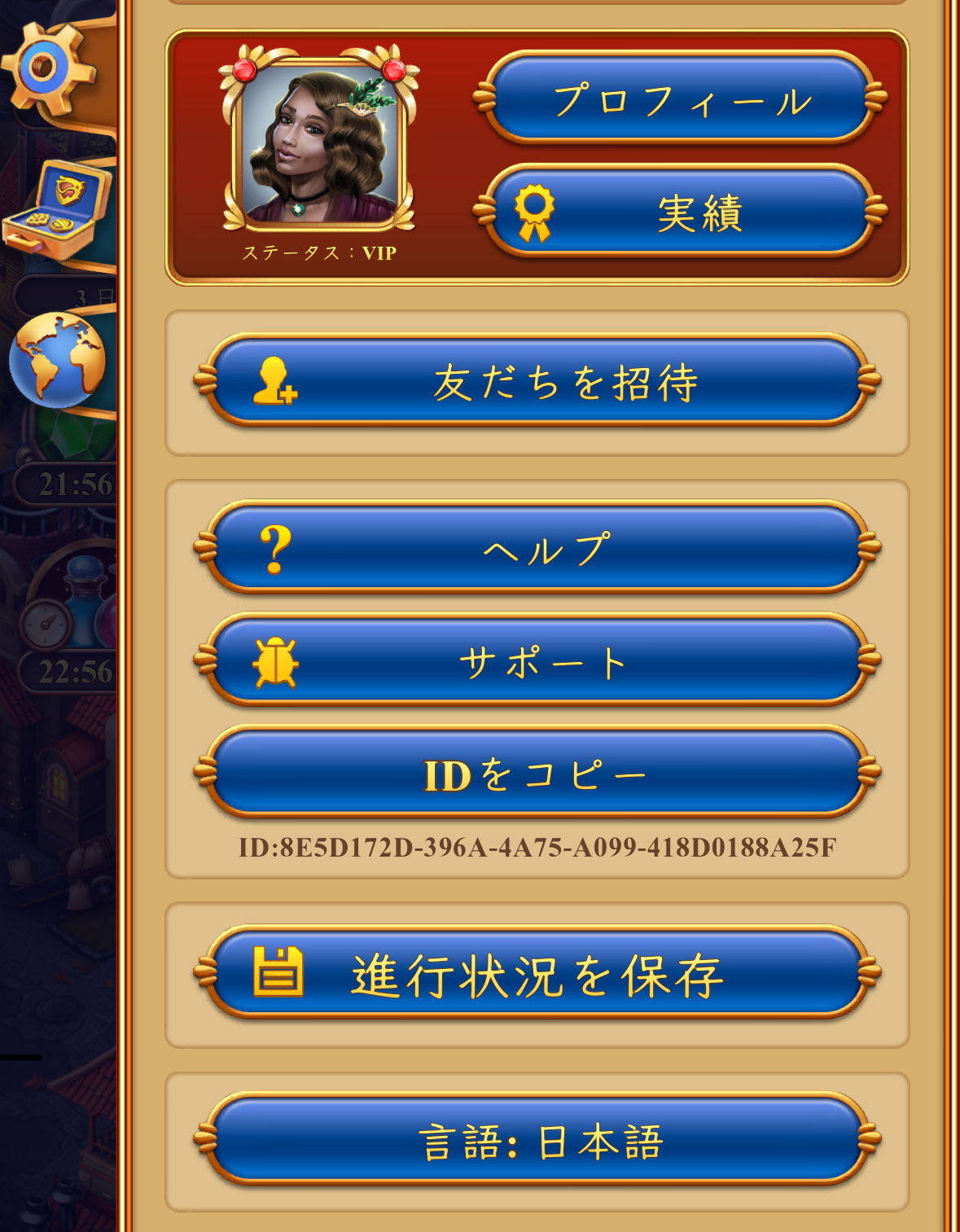The height and width of the screenshot is (1232, 960).
Task: Open the プロフィール (Profile) button
Action: pos(681,99)
